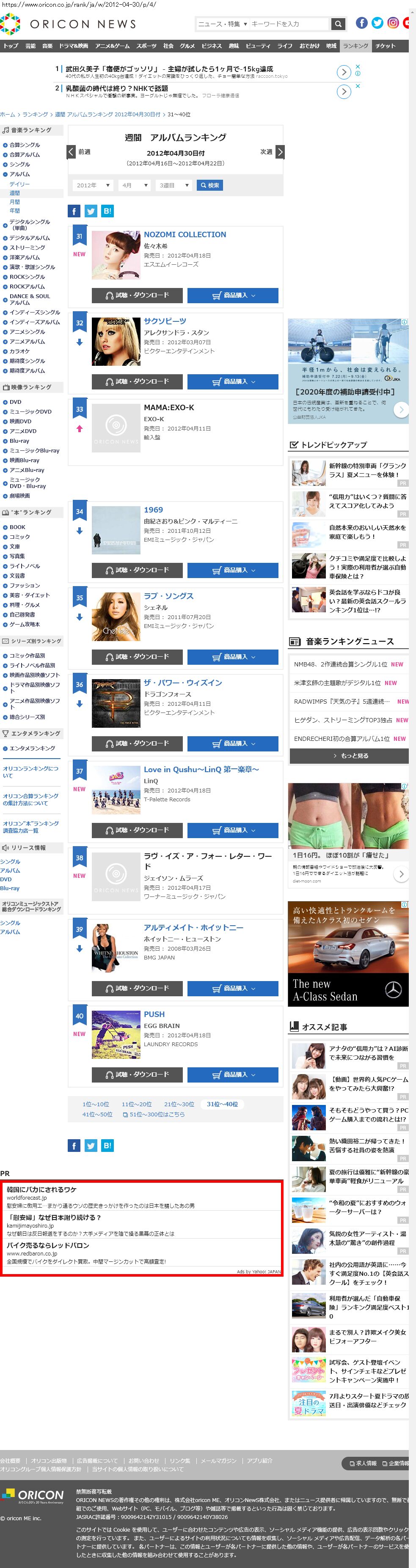This screenshot has width=416, height=1568.
Task: Select the 月間 ranking in sidebar
Action: 15,201
